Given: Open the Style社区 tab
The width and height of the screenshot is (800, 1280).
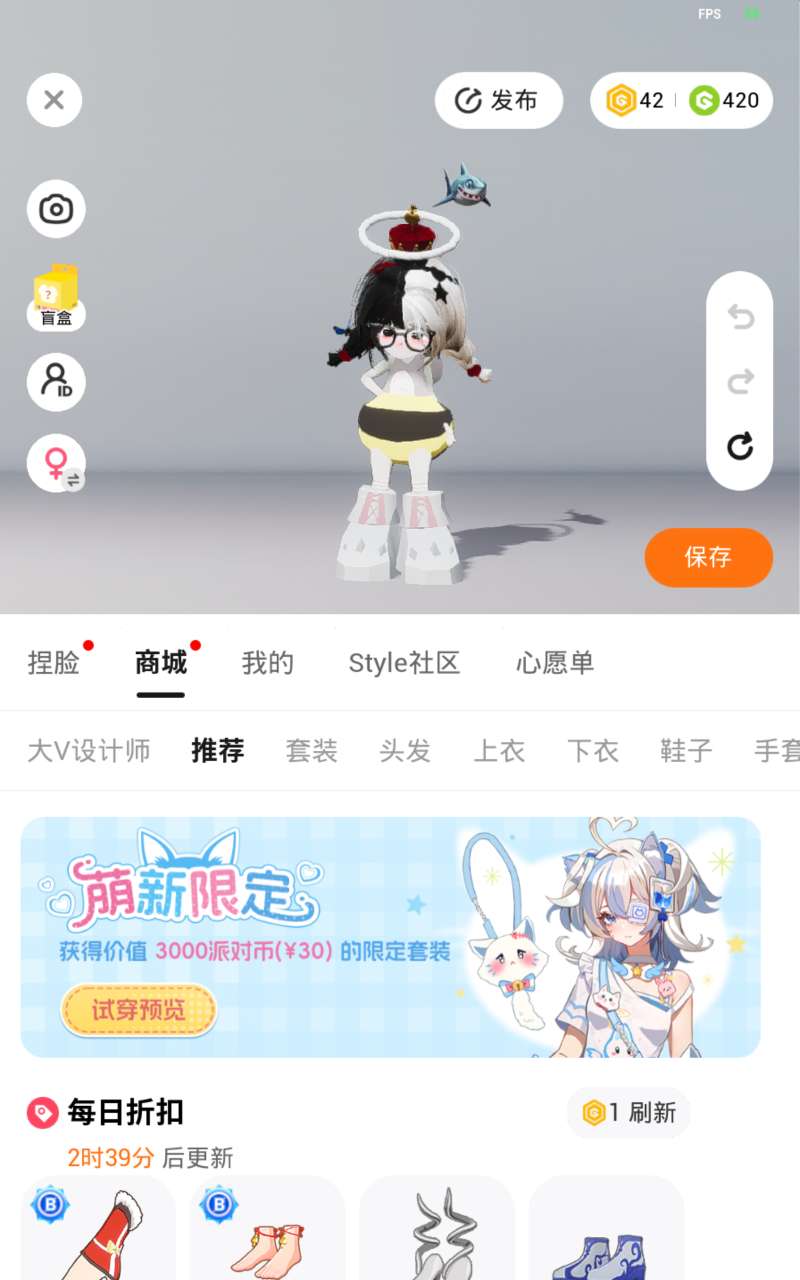Looking at the screenshot, I should [404, 662].
